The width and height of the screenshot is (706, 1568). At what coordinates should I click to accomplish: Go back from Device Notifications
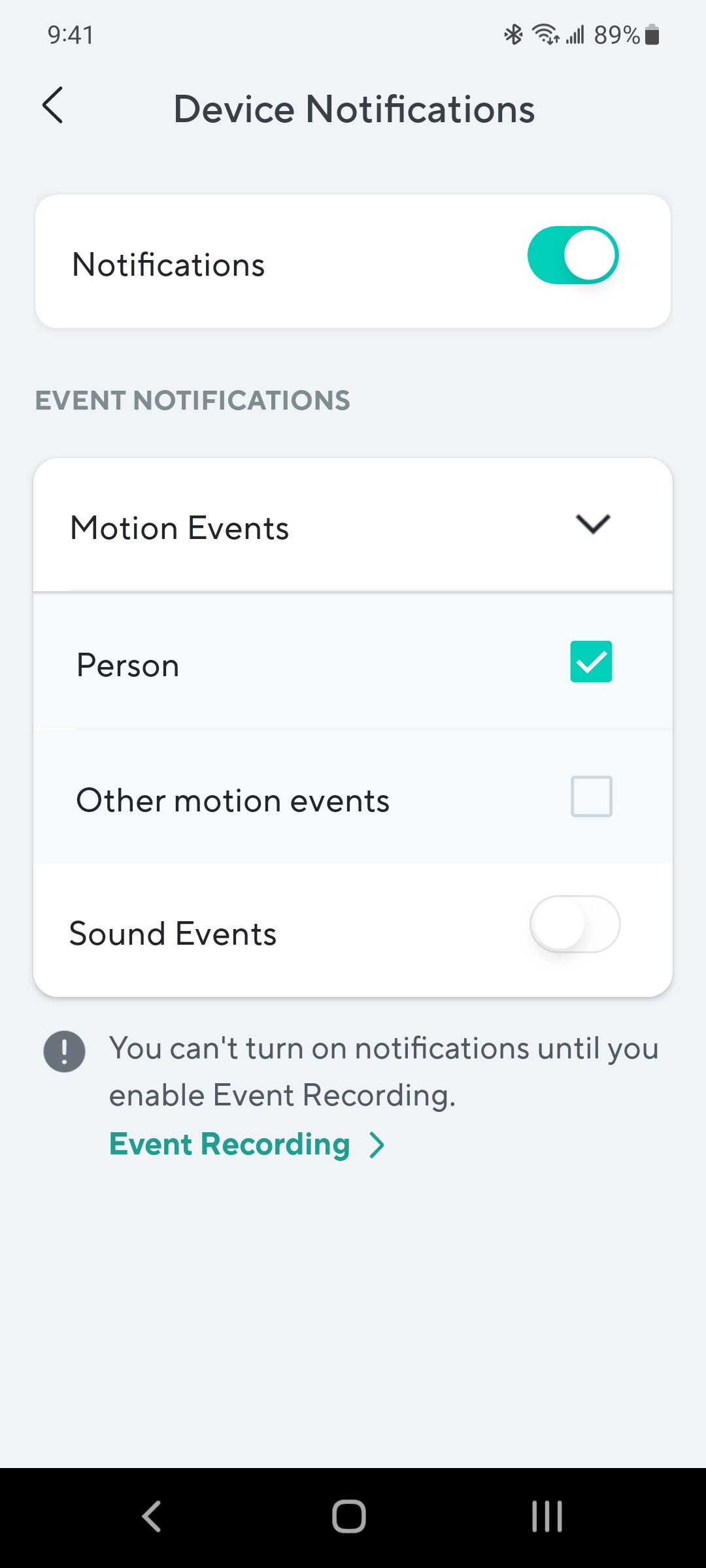[52, 105]
